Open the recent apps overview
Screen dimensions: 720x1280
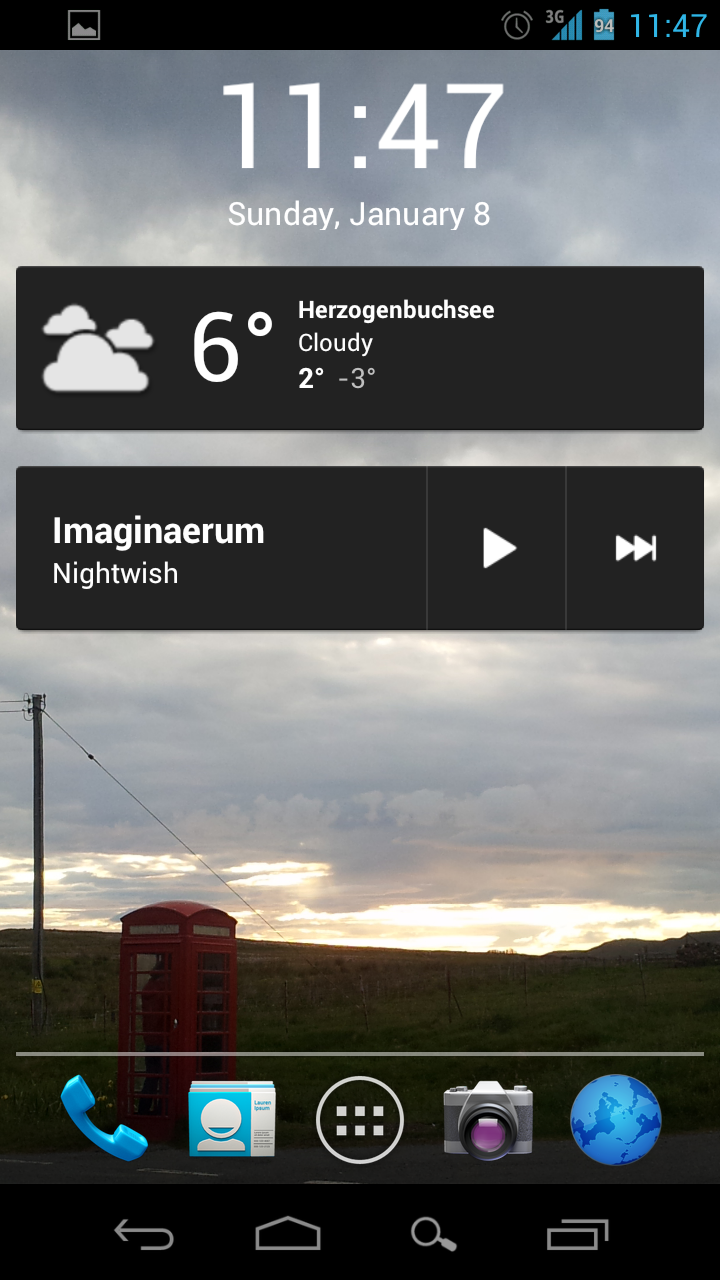pos(578,1235)
